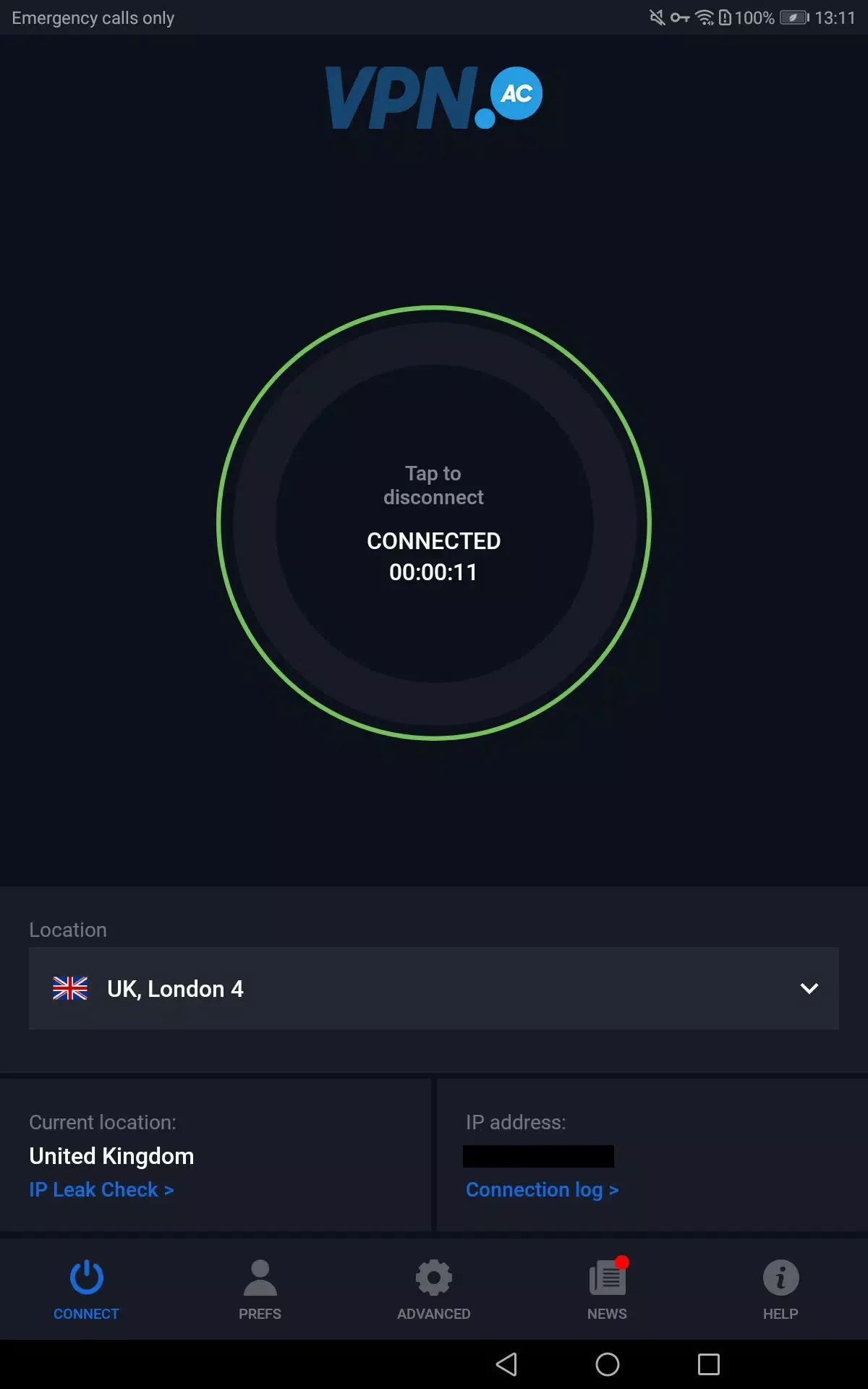
Task: Open the Prefs tab
Action: pos(260,1289)
